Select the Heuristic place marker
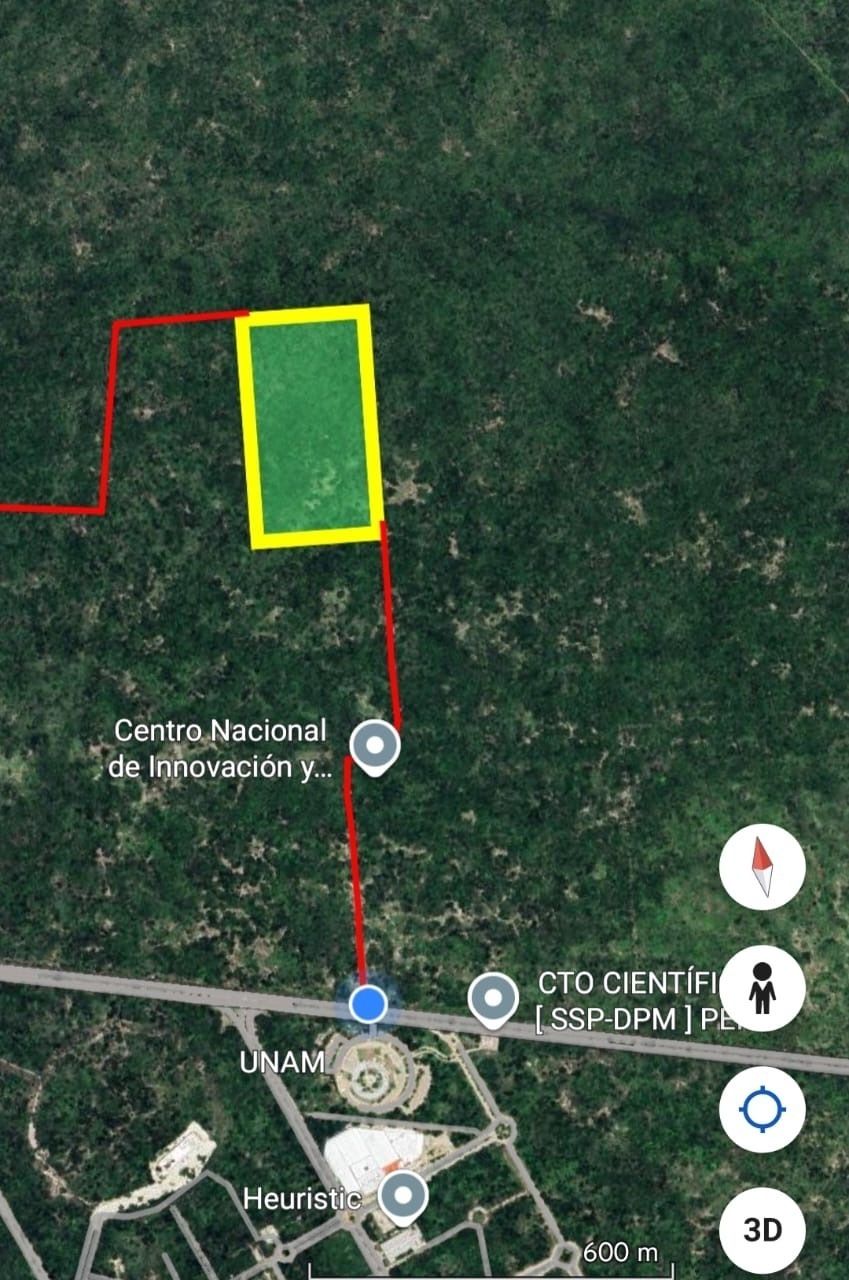Image resolution: width=849 pixels, height=1280 pixels. tap(403, 1196)
